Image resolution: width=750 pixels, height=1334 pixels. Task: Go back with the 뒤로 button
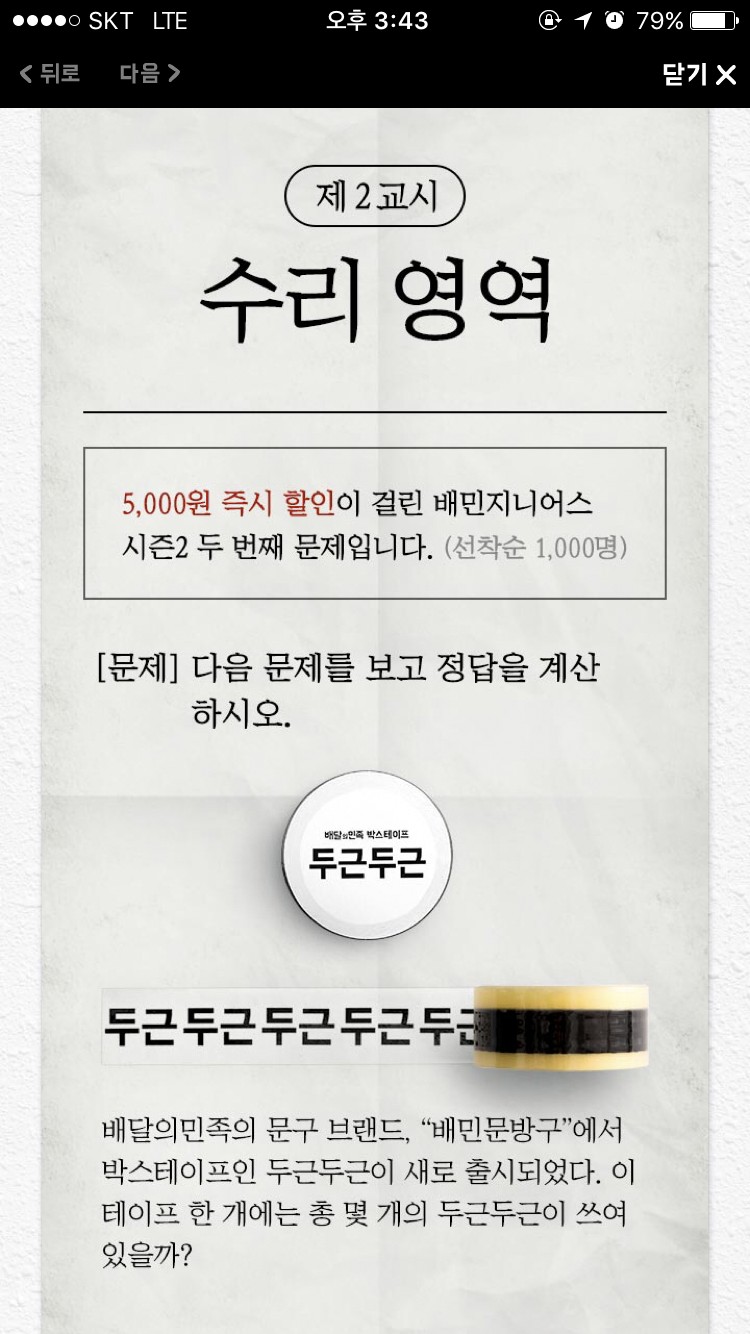coord(50,73)
